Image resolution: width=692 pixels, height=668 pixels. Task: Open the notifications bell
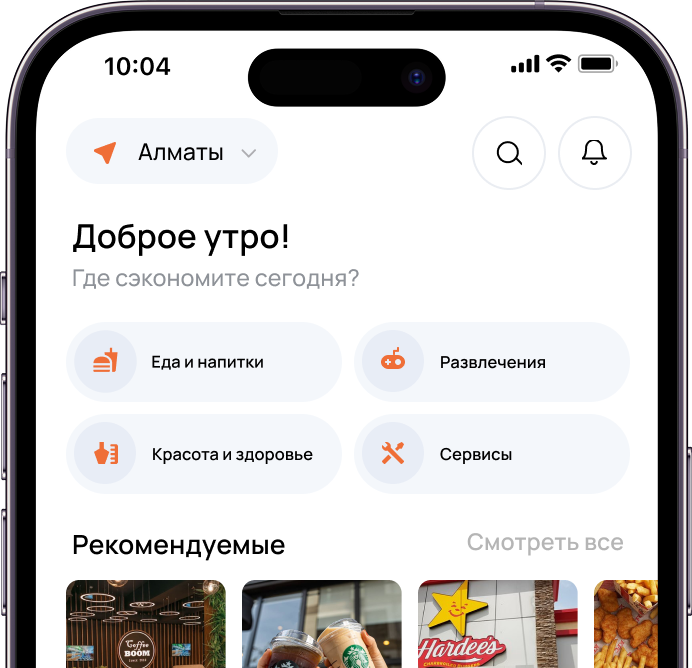595,153
